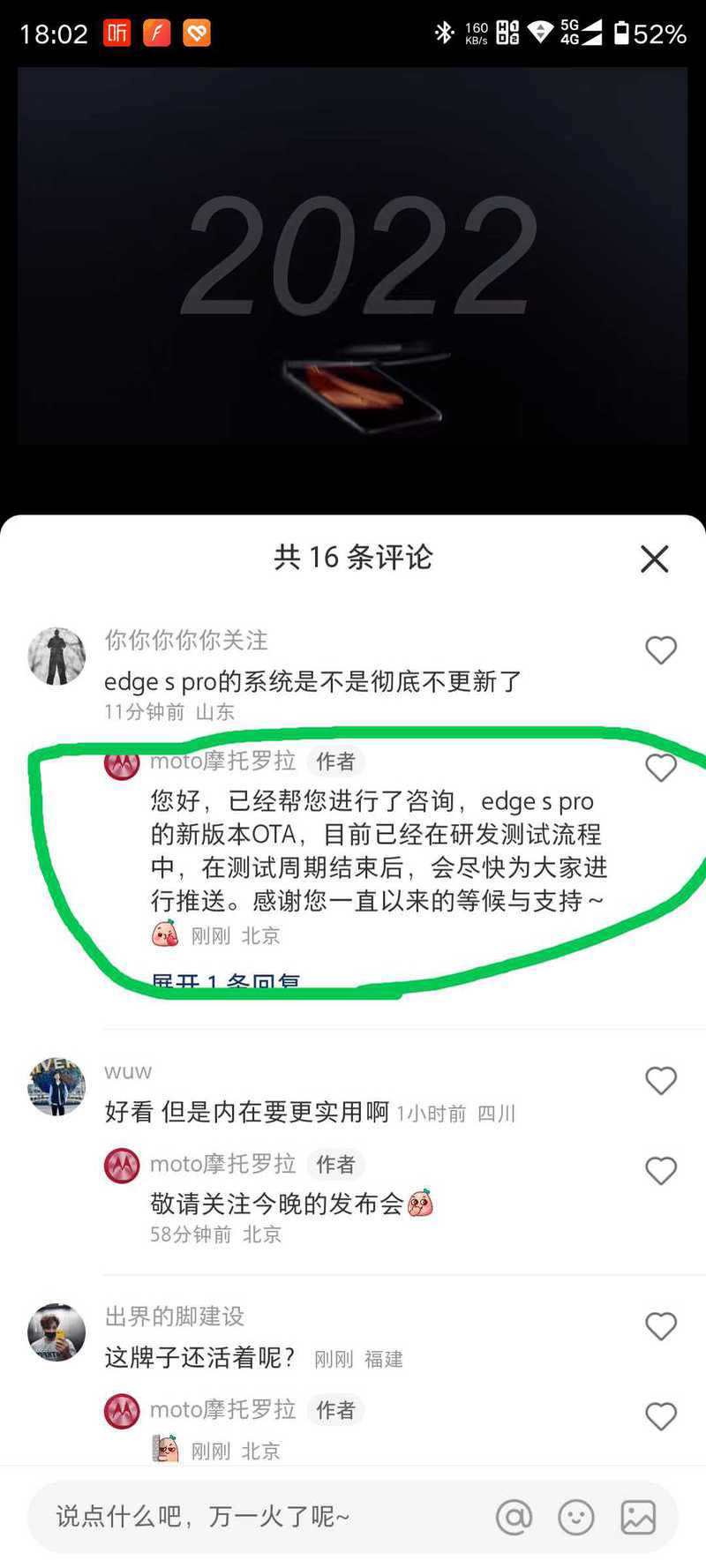Close the comments panel

654,559
